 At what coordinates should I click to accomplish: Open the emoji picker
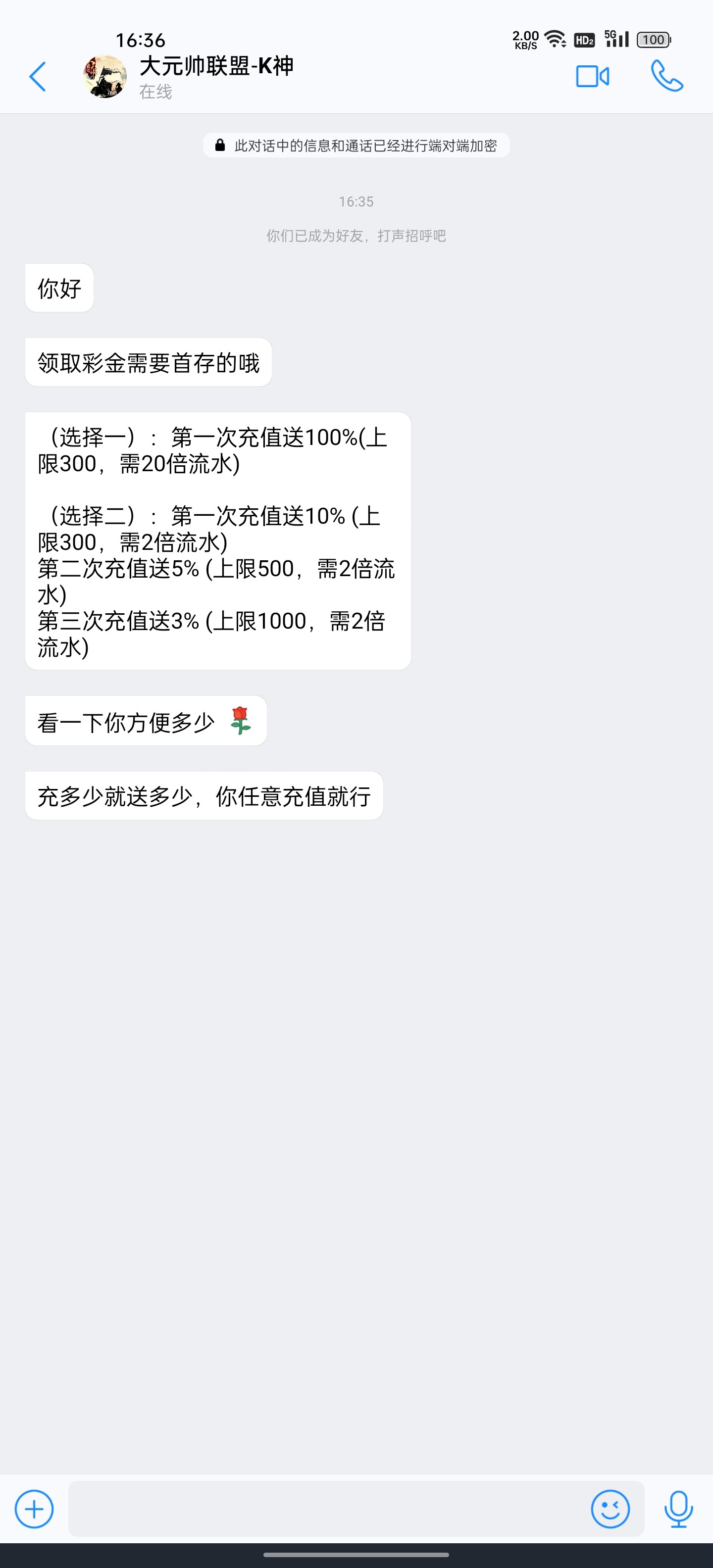[610, 1509]
